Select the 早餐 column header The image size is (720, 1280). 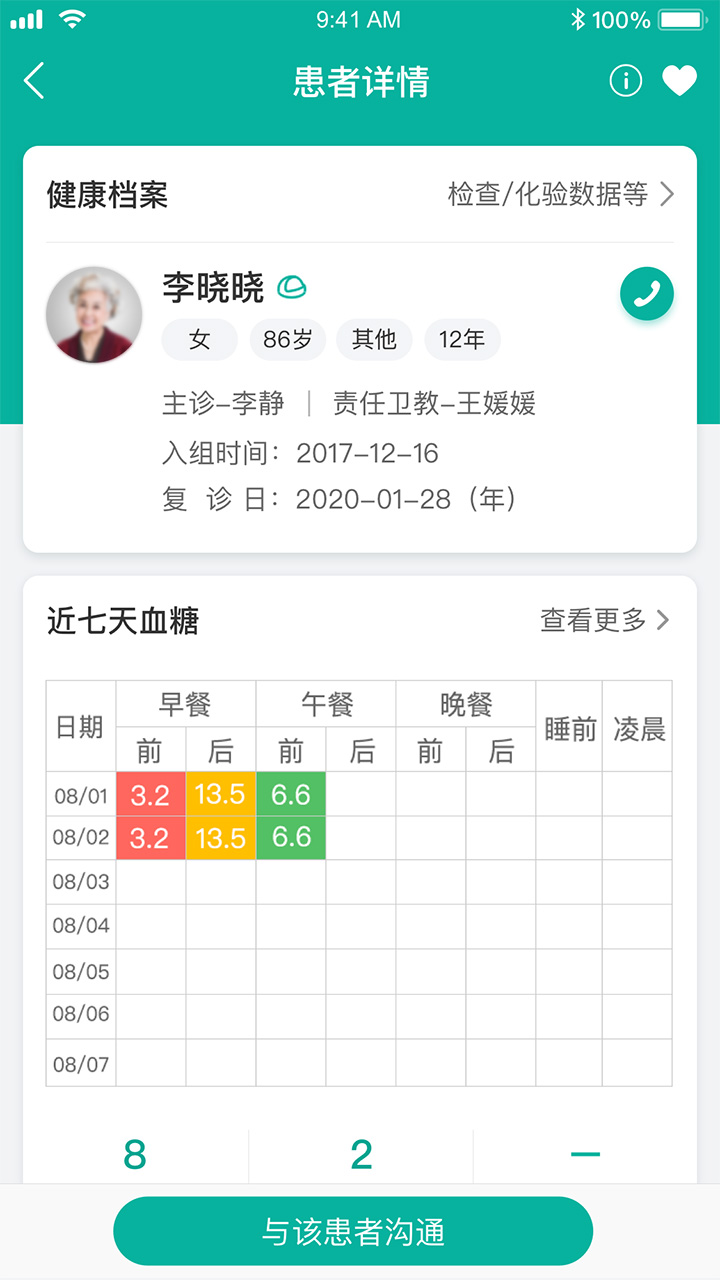tap(186, 703)
